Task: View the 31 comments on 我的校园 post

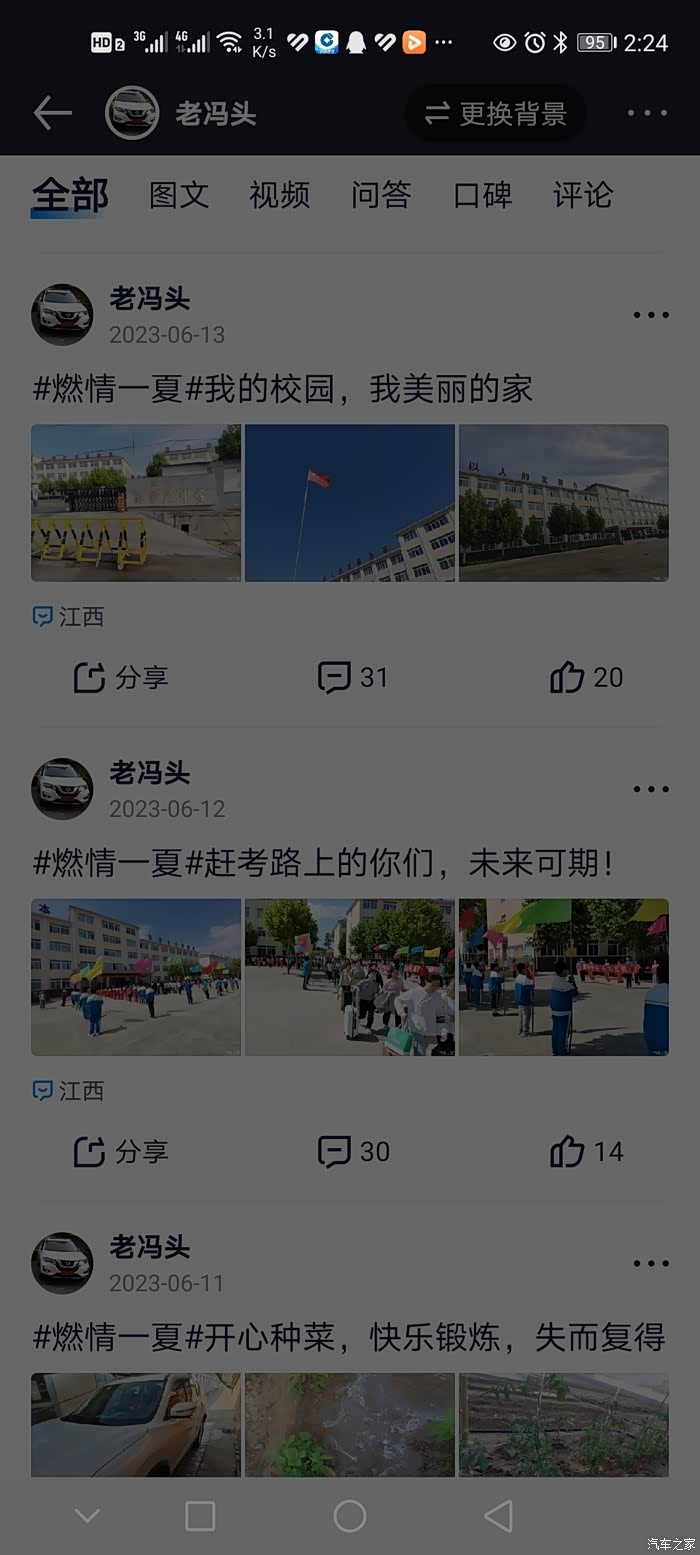Action: click(352, 677)
